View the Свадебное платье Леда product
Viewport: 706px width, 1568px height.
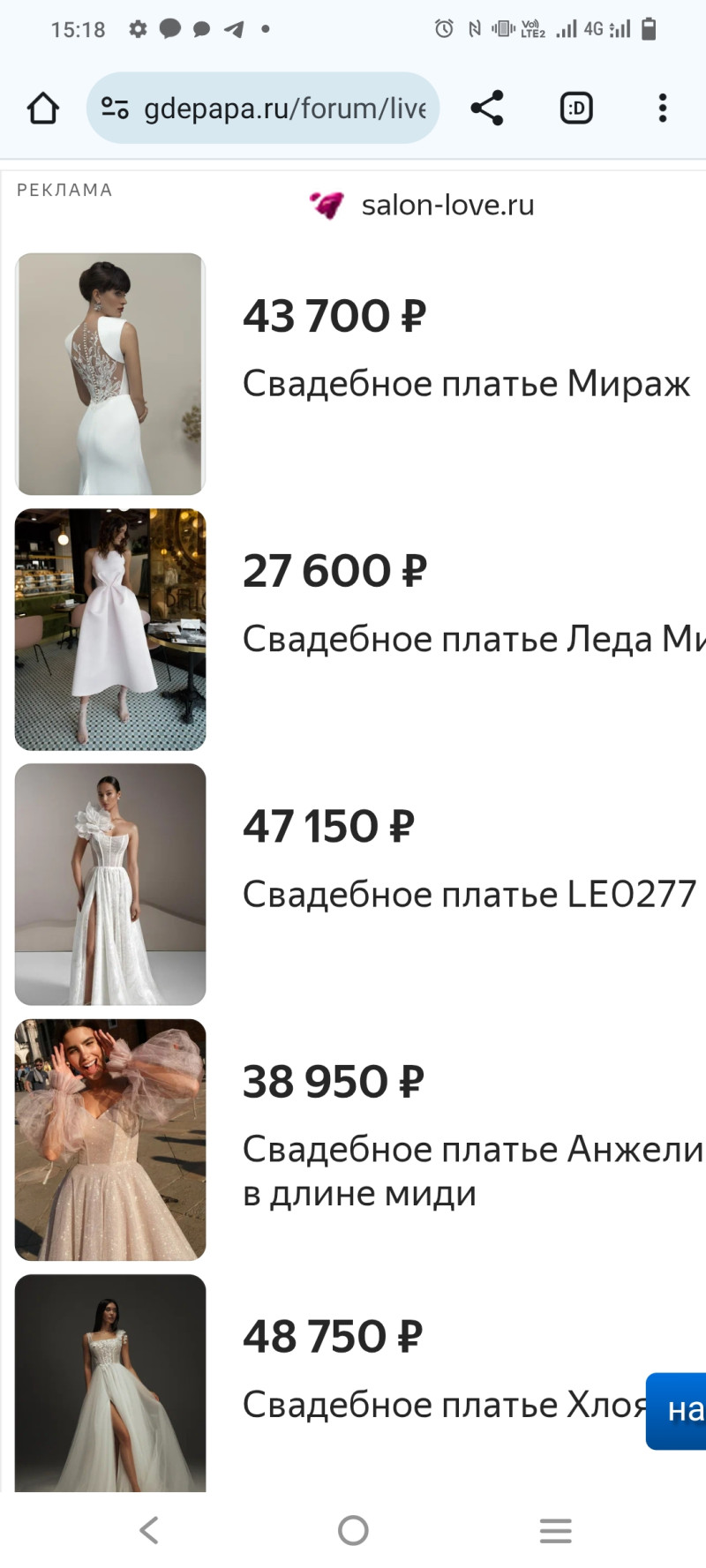472,640
